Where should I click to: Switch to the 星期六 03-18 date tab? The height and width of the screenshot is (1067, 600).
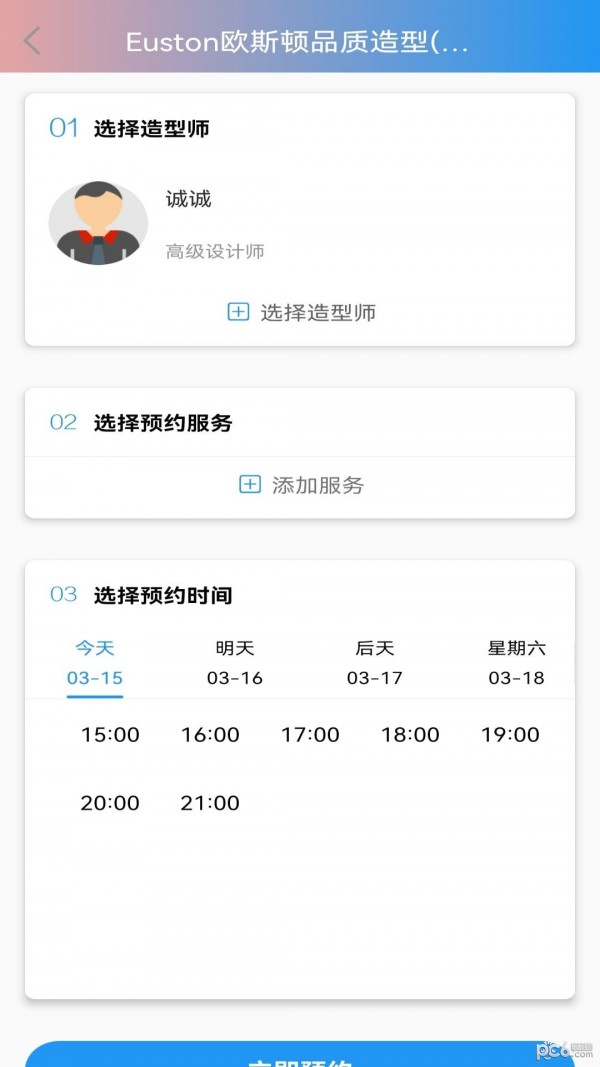tap(516, 663)
